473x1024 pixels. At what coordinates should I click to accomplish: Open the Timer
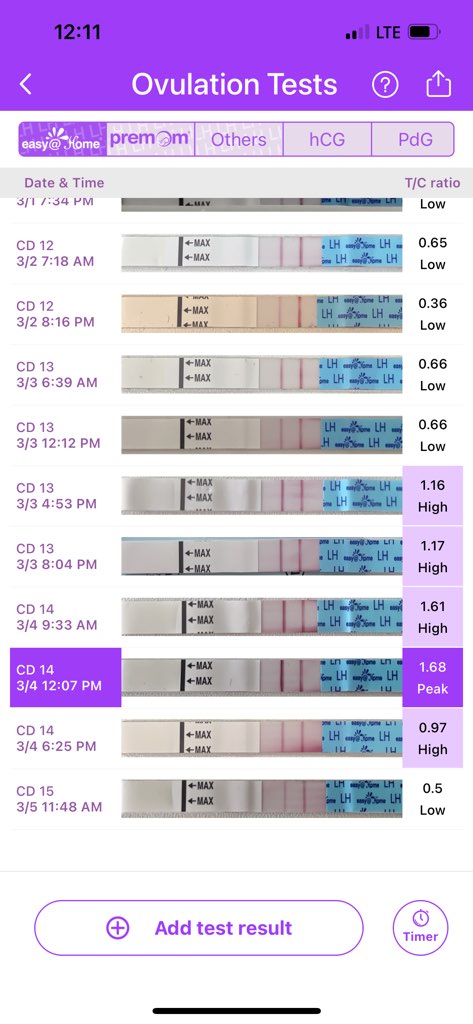(421, 928)
